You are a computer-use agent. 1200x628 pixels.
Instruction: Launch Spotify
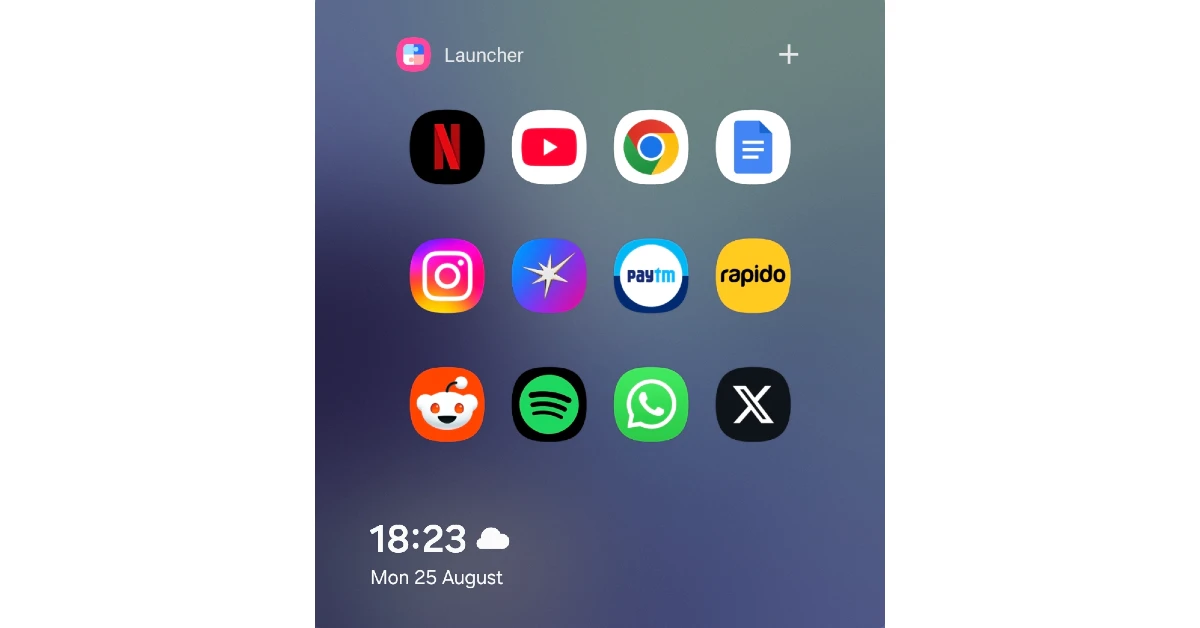click(549, 404)
